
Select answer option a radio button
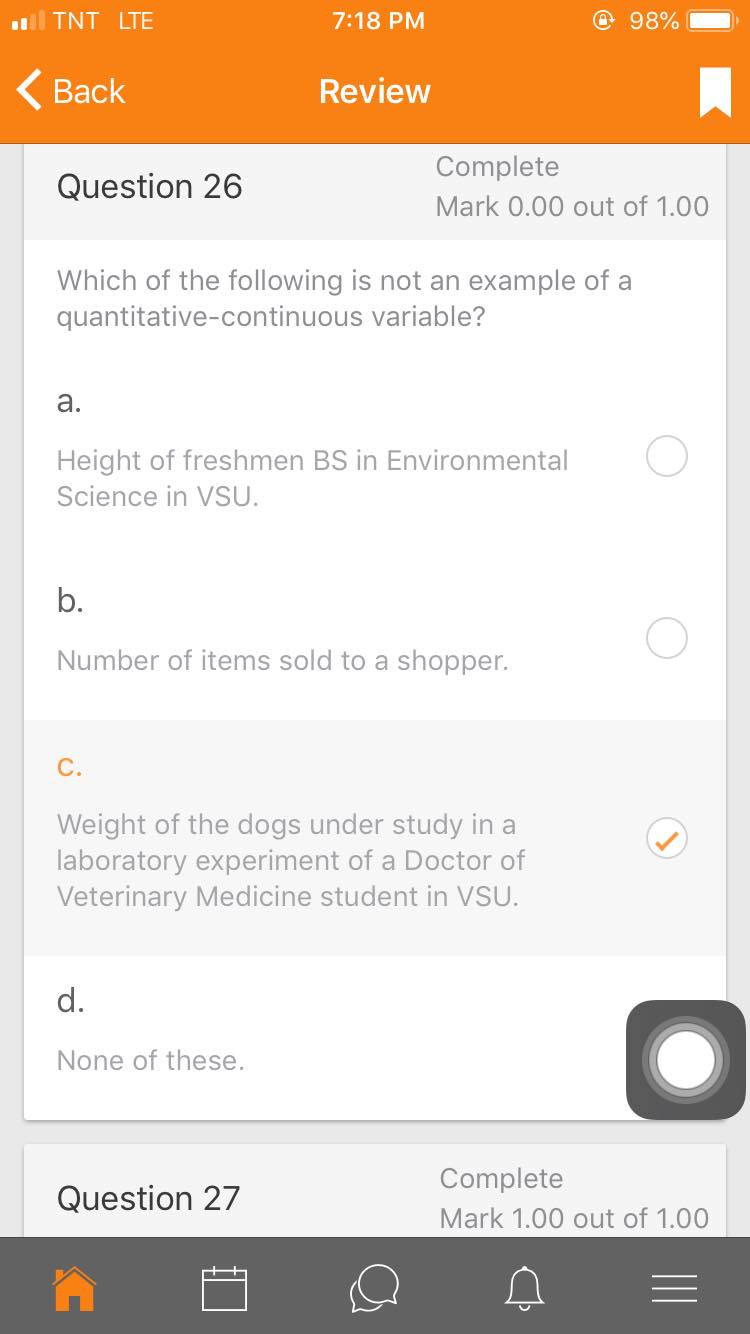click(666, 456)
